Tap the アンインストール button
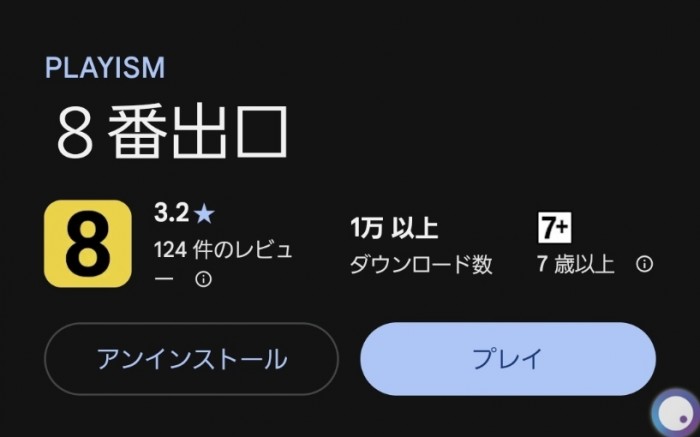Screen dimensions: 700x437 (x=191, y=359)
